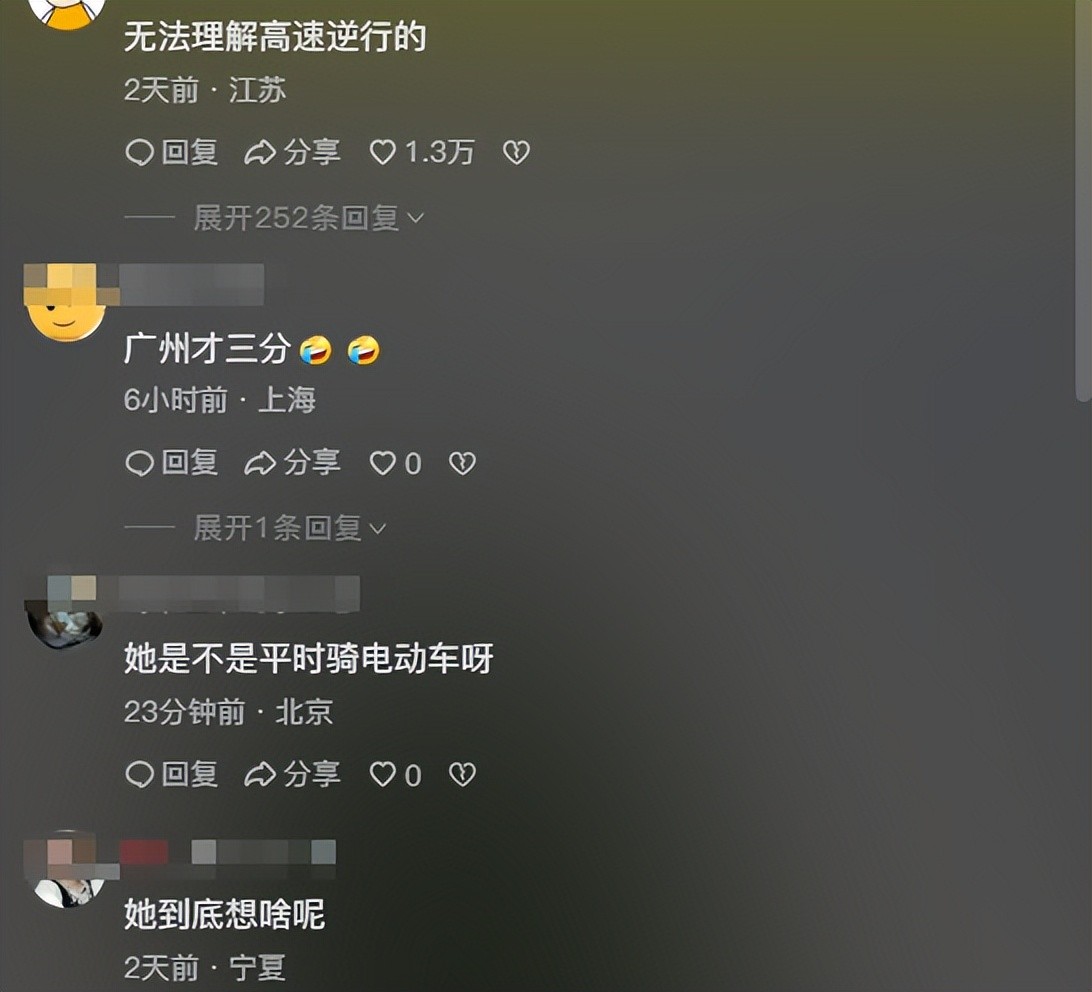
Task: Reply to the 无法理解高速逆行的 comment
Action: [x=171, y=152]
